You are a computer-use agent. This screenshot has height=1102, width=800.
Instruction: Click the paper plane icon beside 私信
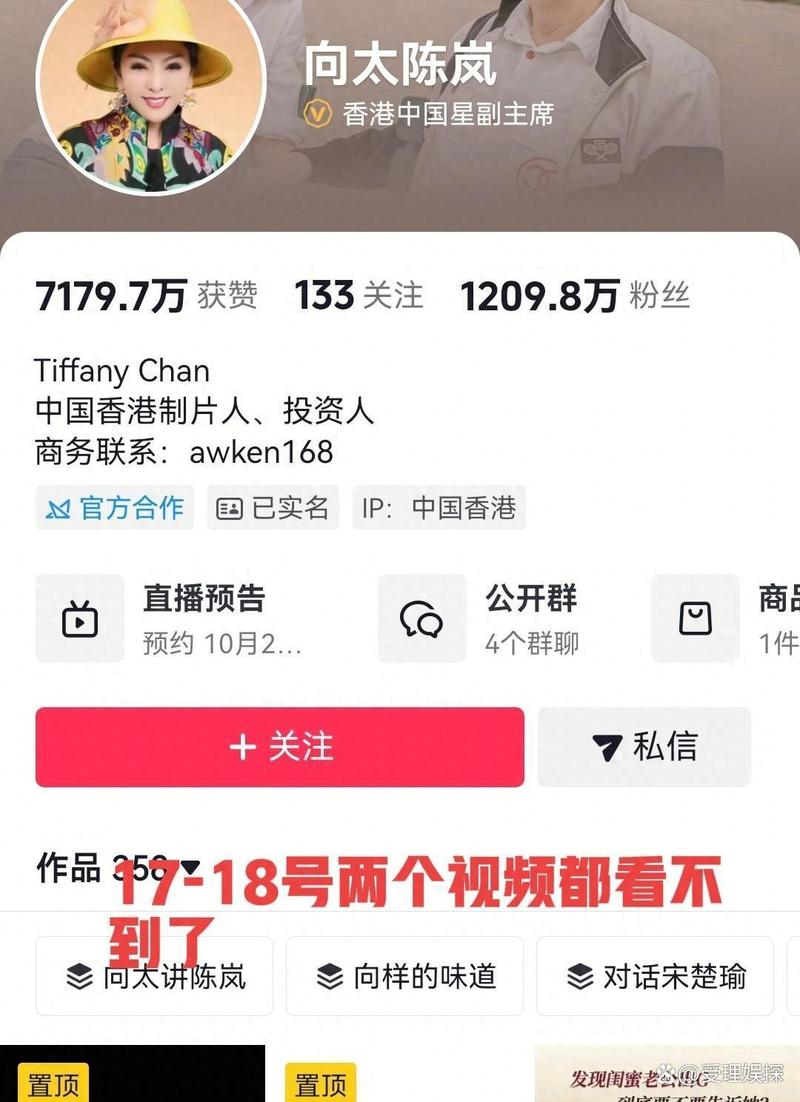click(605, 747)
